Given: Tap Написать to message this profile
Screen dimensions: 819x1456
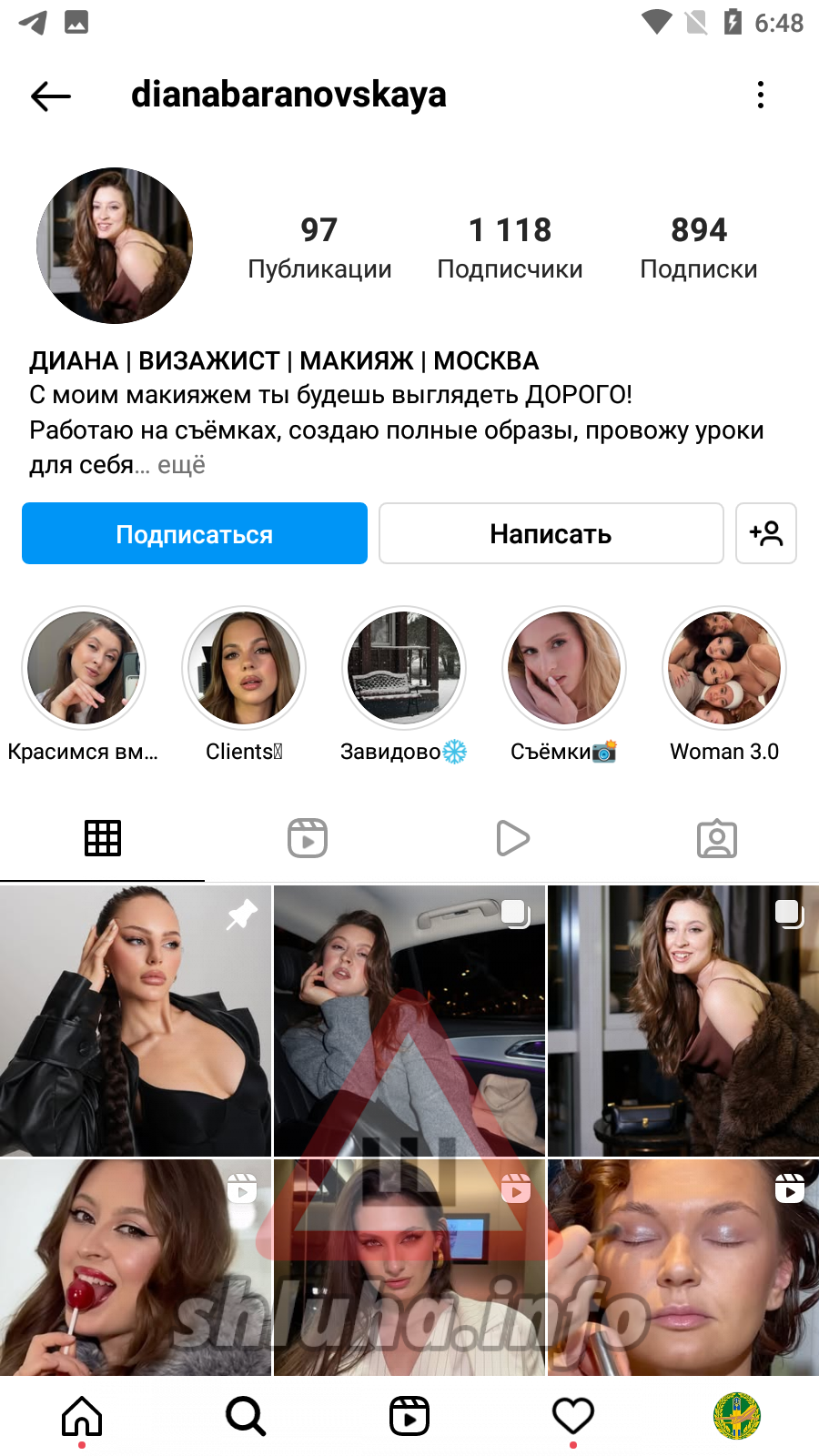Looking at the screenshot, I should click(x=551, y=534).
